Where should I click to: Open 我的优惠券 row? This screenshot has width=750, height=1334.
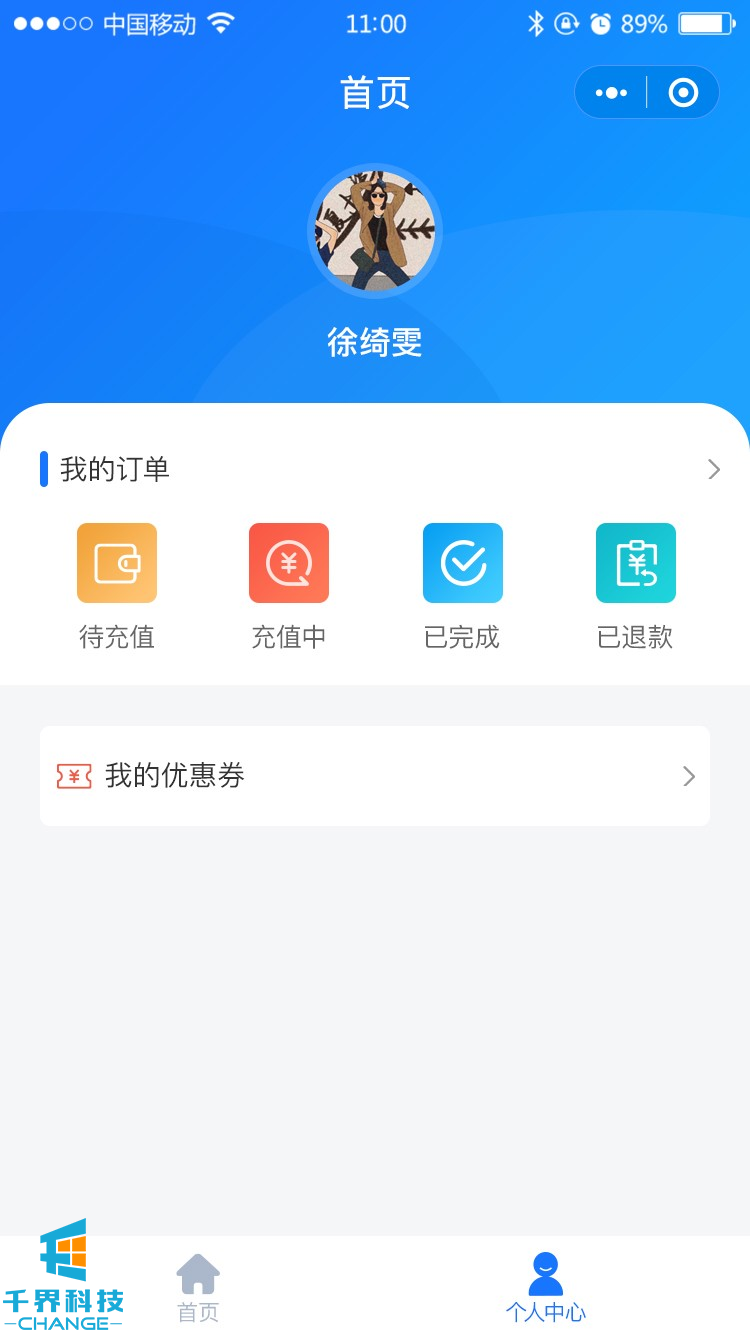coord(375,776)
